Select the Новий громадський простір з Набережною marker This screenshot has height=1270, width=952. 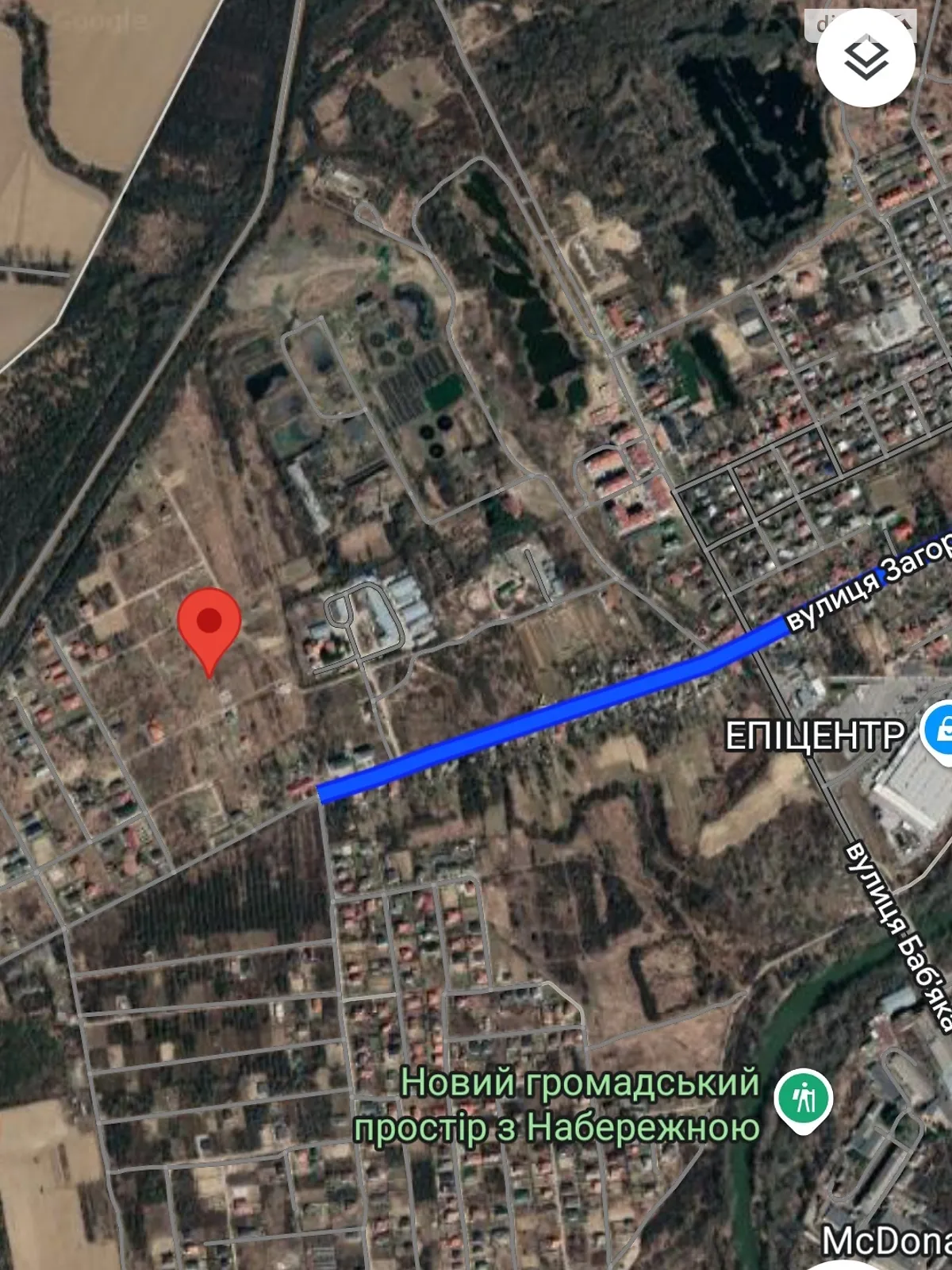click(x=804, y=1100)
